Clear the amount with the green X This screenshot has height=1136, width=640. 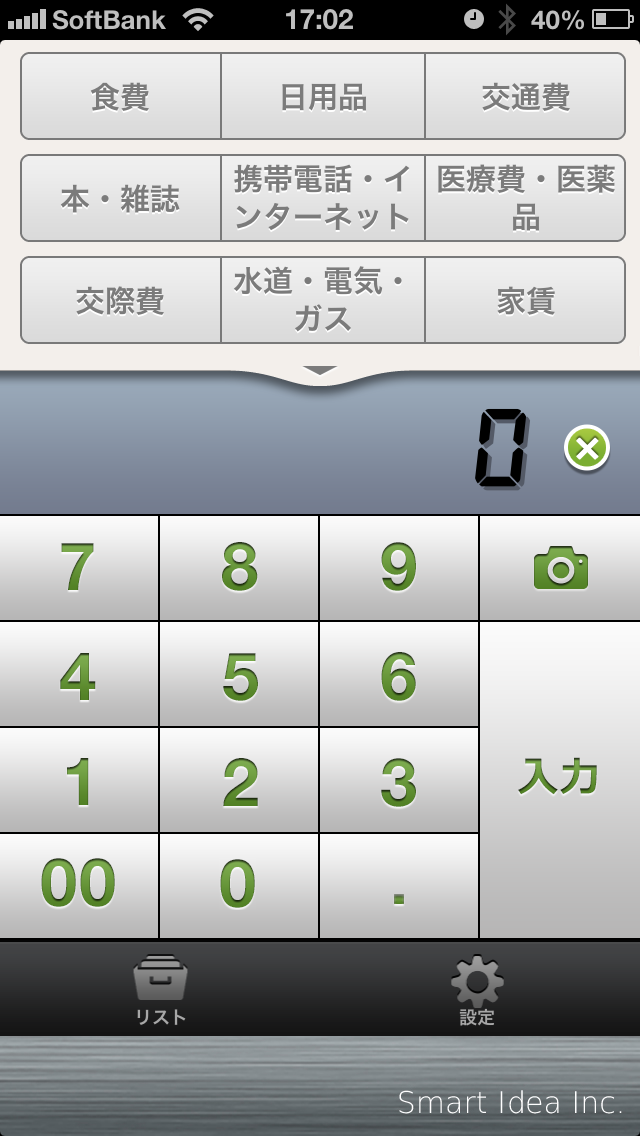(x=586, y=448)
